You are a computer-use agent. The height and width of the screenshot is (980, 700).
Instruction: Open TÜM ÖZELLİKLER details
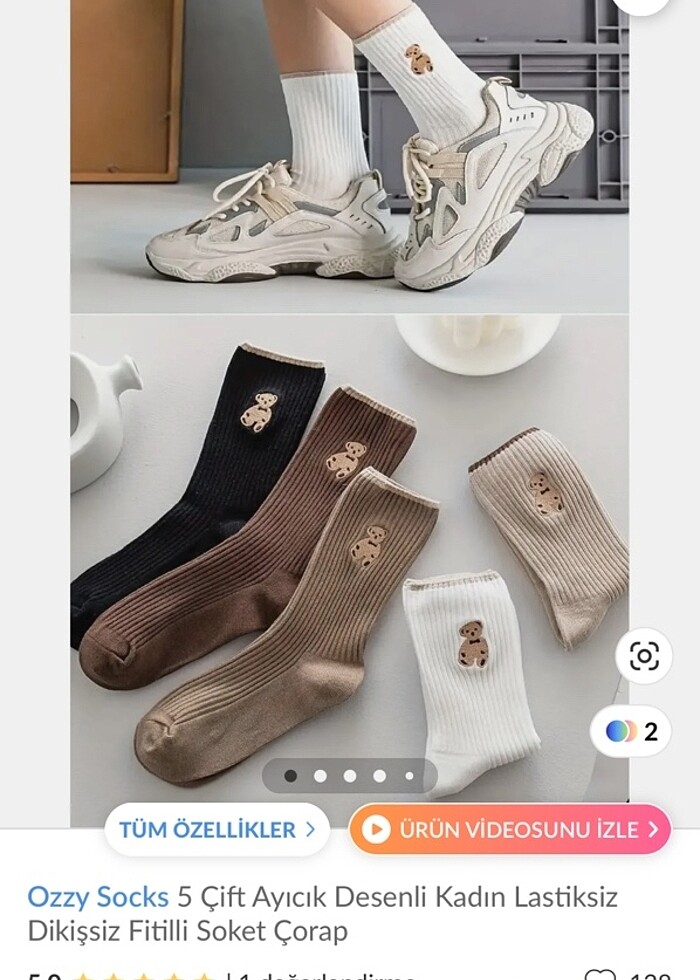pyautogui.click(x=217, y=829)
